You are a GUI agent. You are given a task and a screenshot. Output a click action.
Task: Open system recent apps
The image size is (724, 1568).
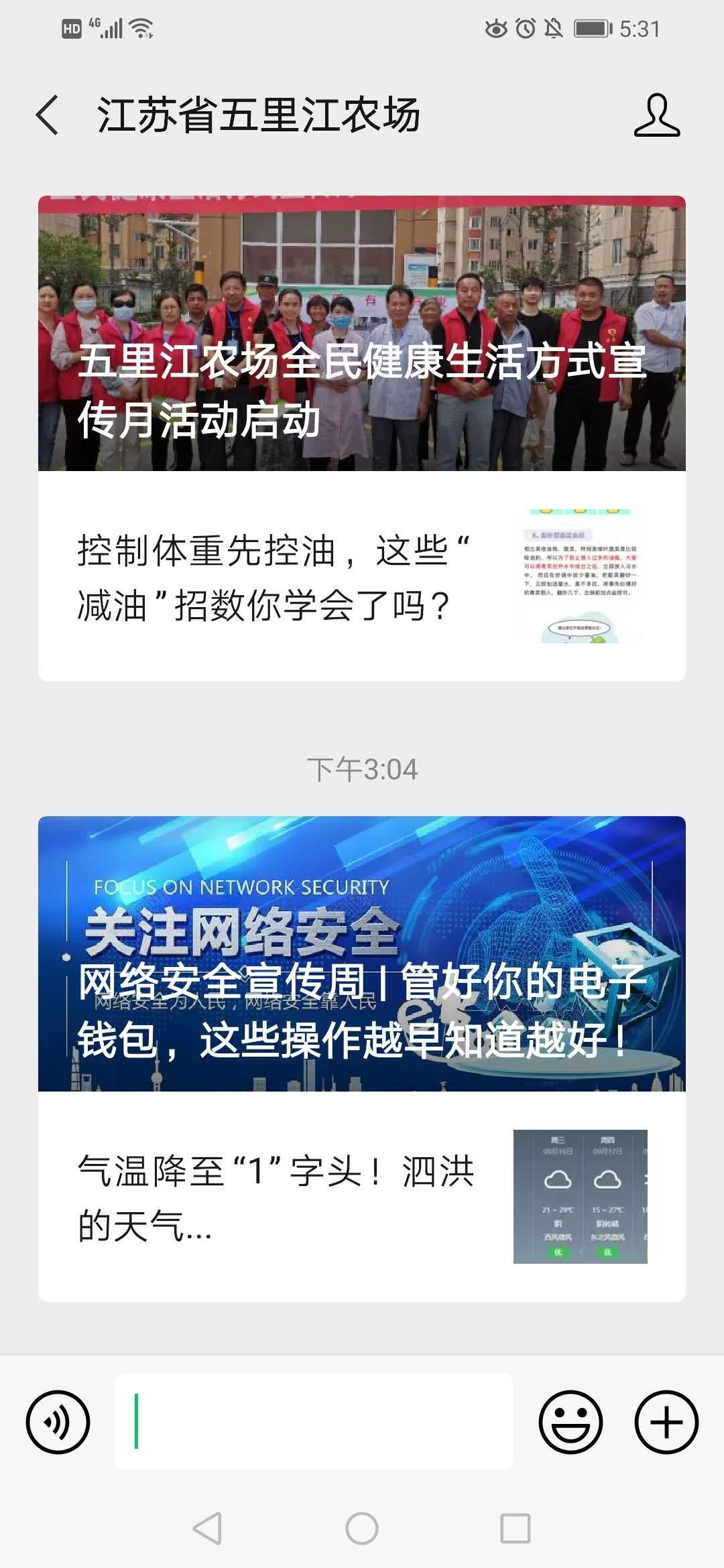516,1528
